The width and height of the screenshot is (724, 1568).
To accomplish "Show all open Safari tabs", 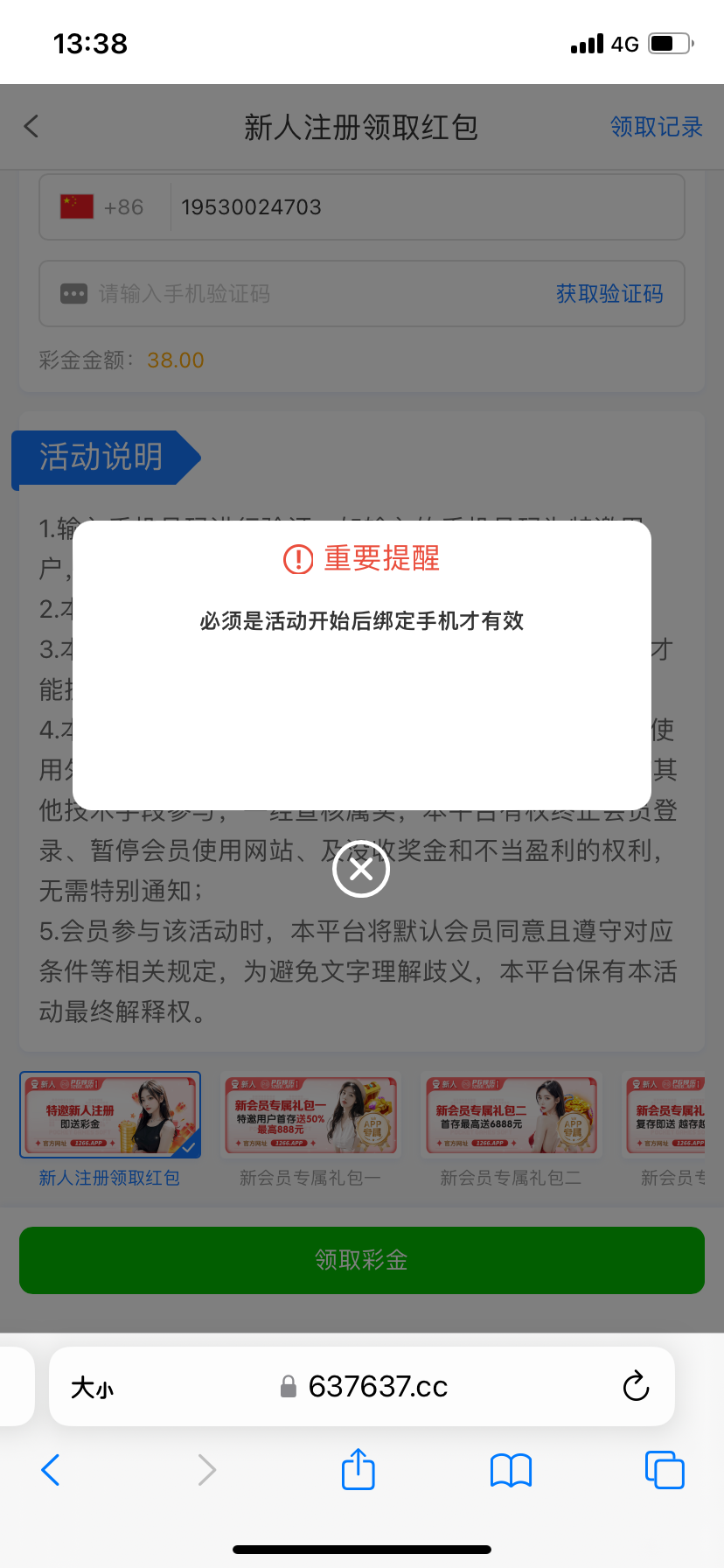I will point(665,1470).
